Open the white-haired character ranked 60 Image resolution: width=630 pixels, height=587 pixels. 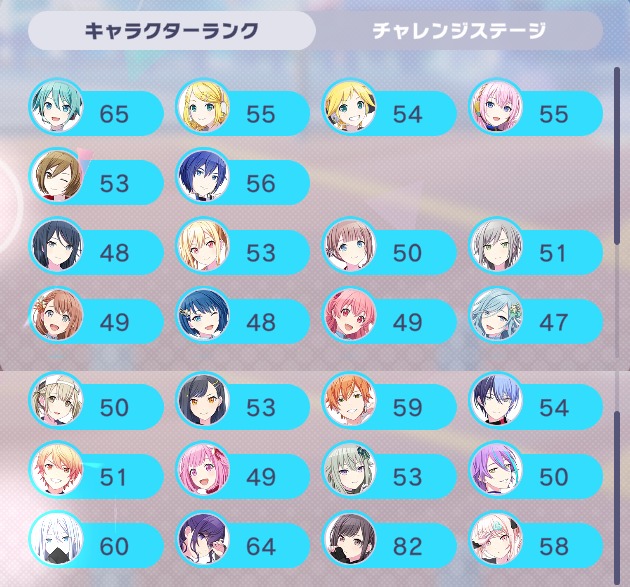(97, 546)
